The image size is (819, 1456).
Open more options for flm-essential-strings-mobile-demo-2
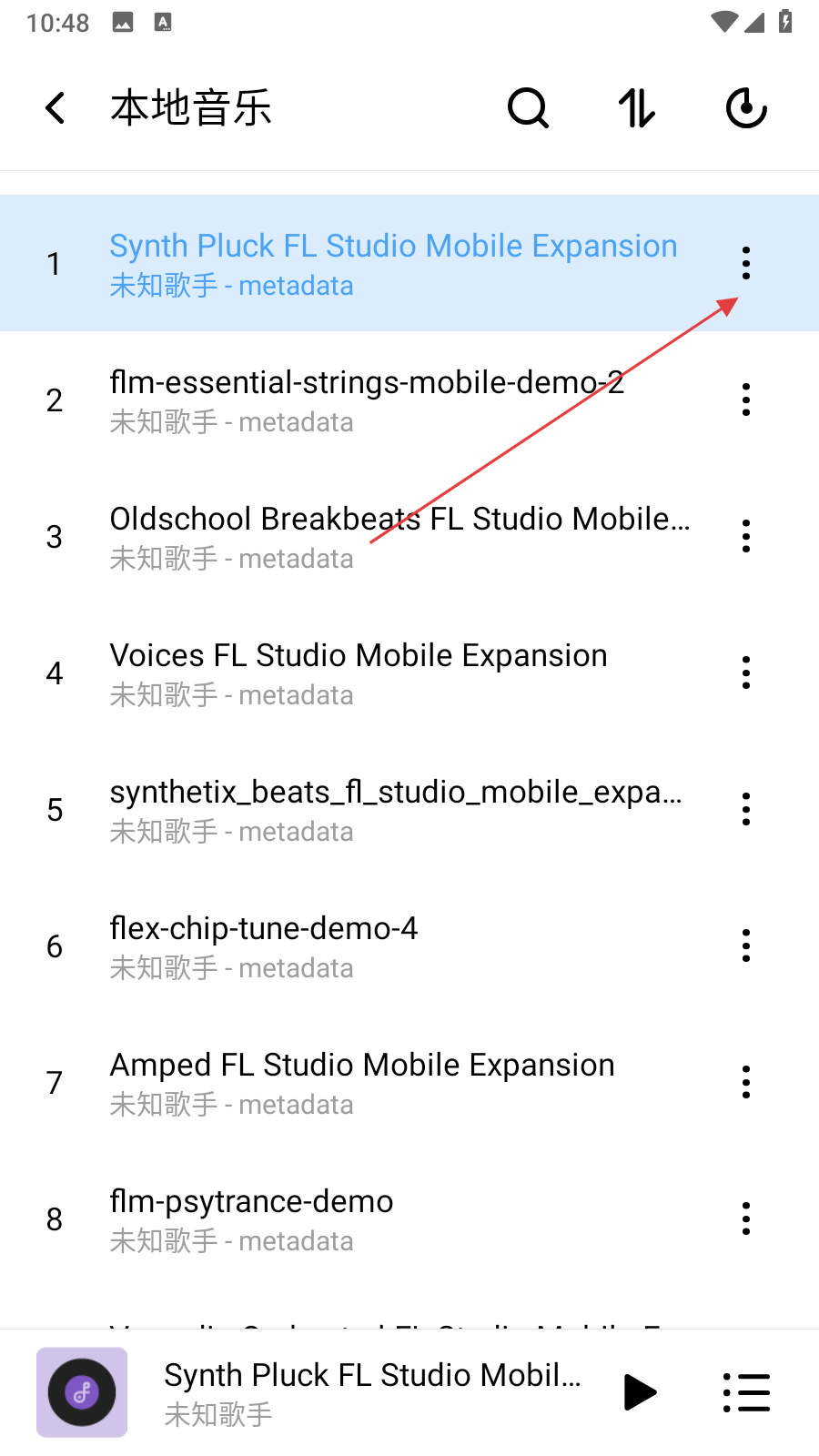[746, 399]
